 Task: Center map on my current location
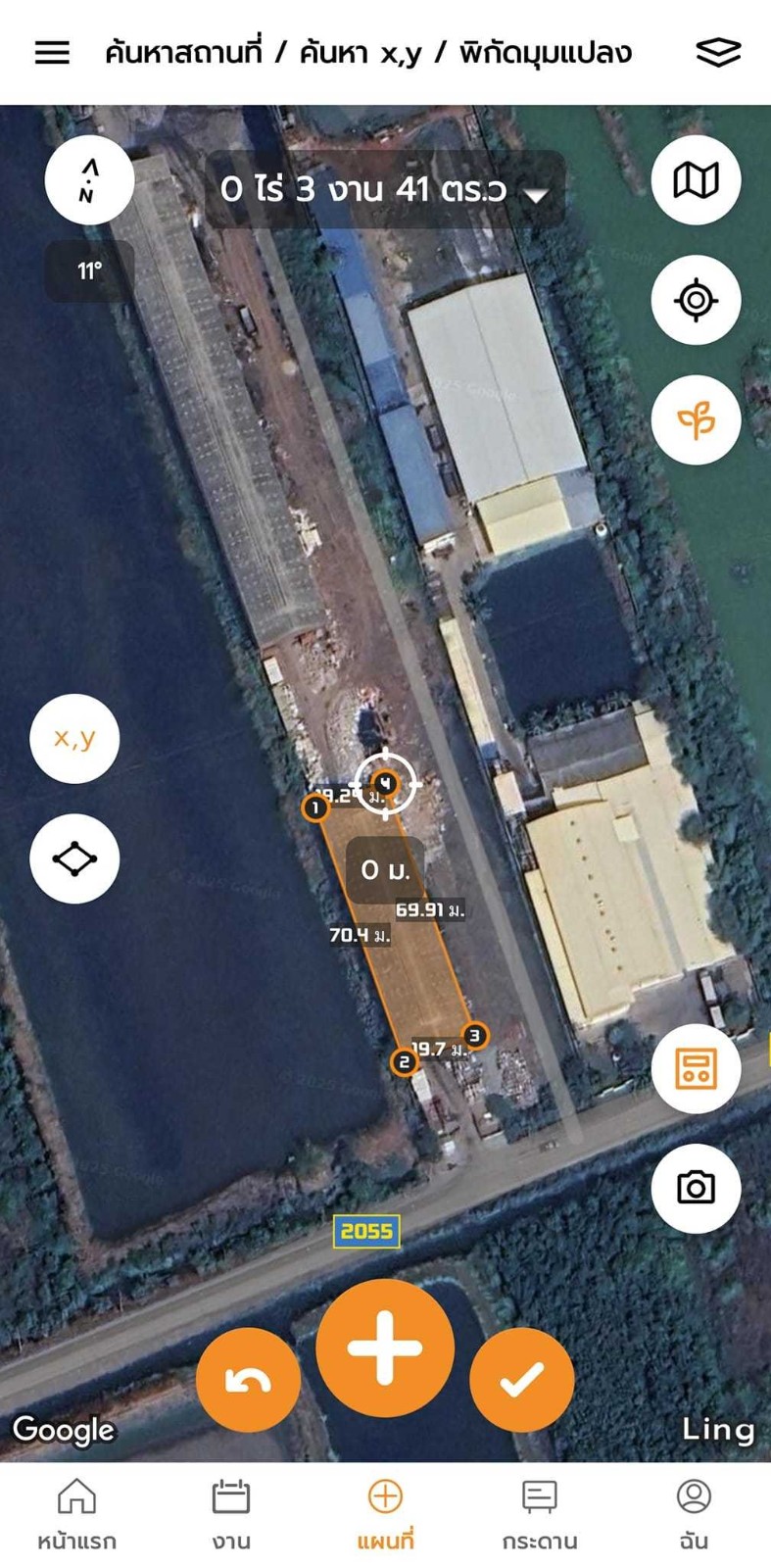coord(696,300)
